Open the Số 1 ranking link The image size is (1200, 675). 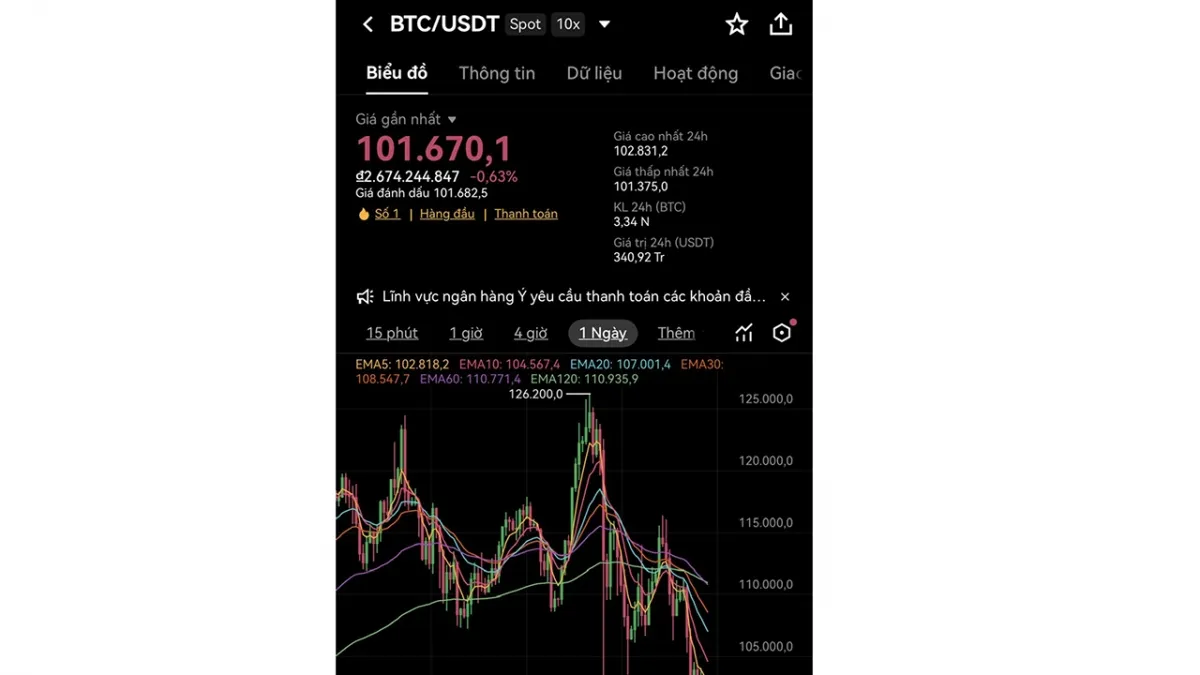[x=387, y=214]
